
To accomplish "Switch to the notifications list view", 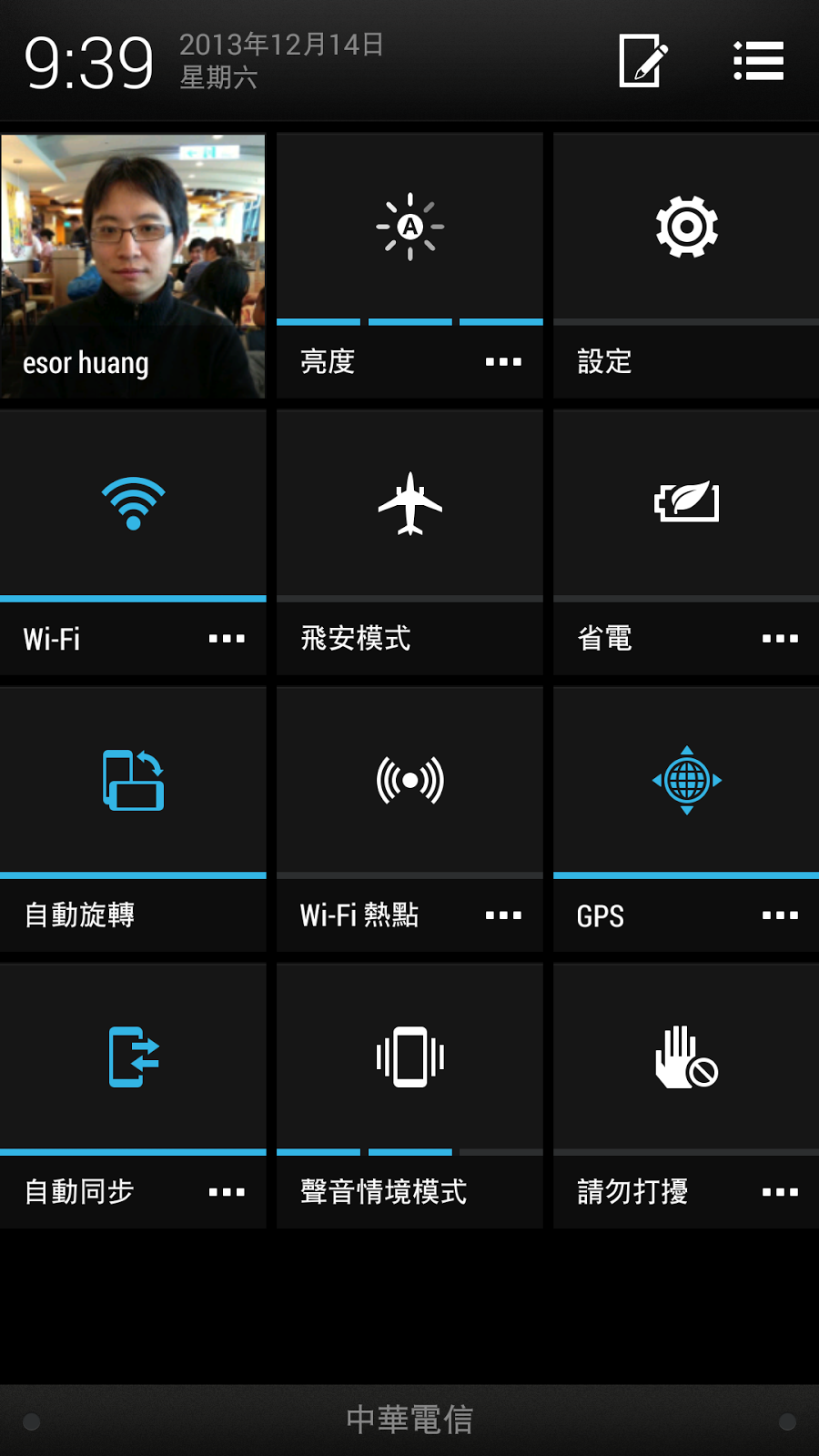I will (758, 61).
